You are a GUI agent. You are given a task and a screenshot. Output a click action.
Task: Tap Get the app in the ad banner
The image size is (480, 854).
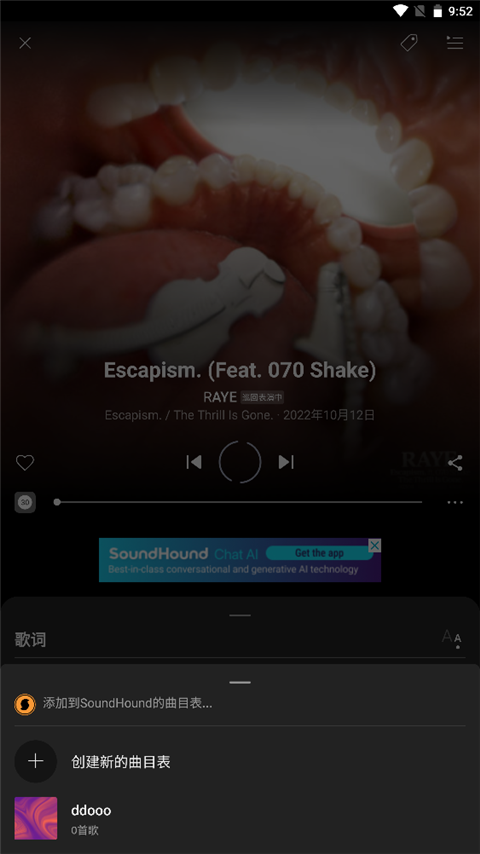319,553
